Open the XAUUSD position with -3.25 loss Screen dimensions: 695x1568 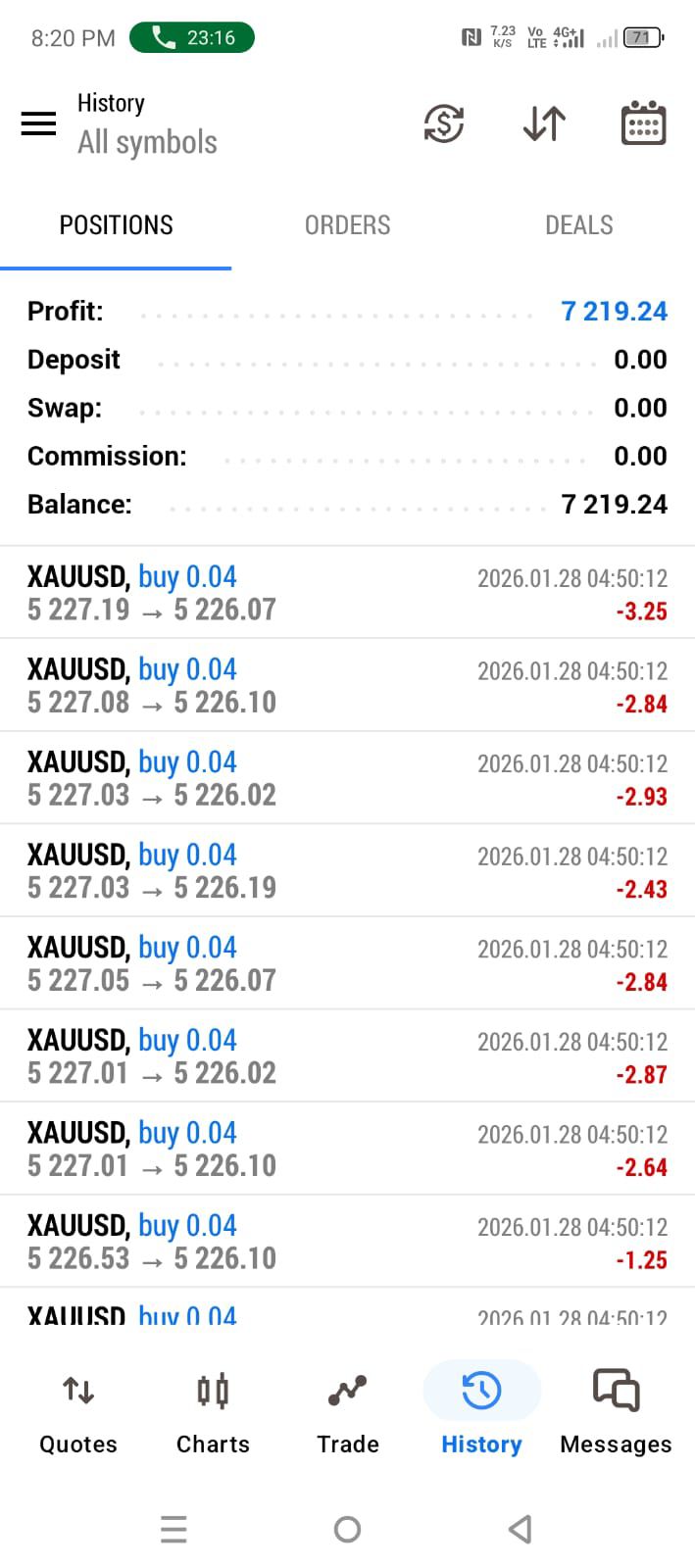347,593
